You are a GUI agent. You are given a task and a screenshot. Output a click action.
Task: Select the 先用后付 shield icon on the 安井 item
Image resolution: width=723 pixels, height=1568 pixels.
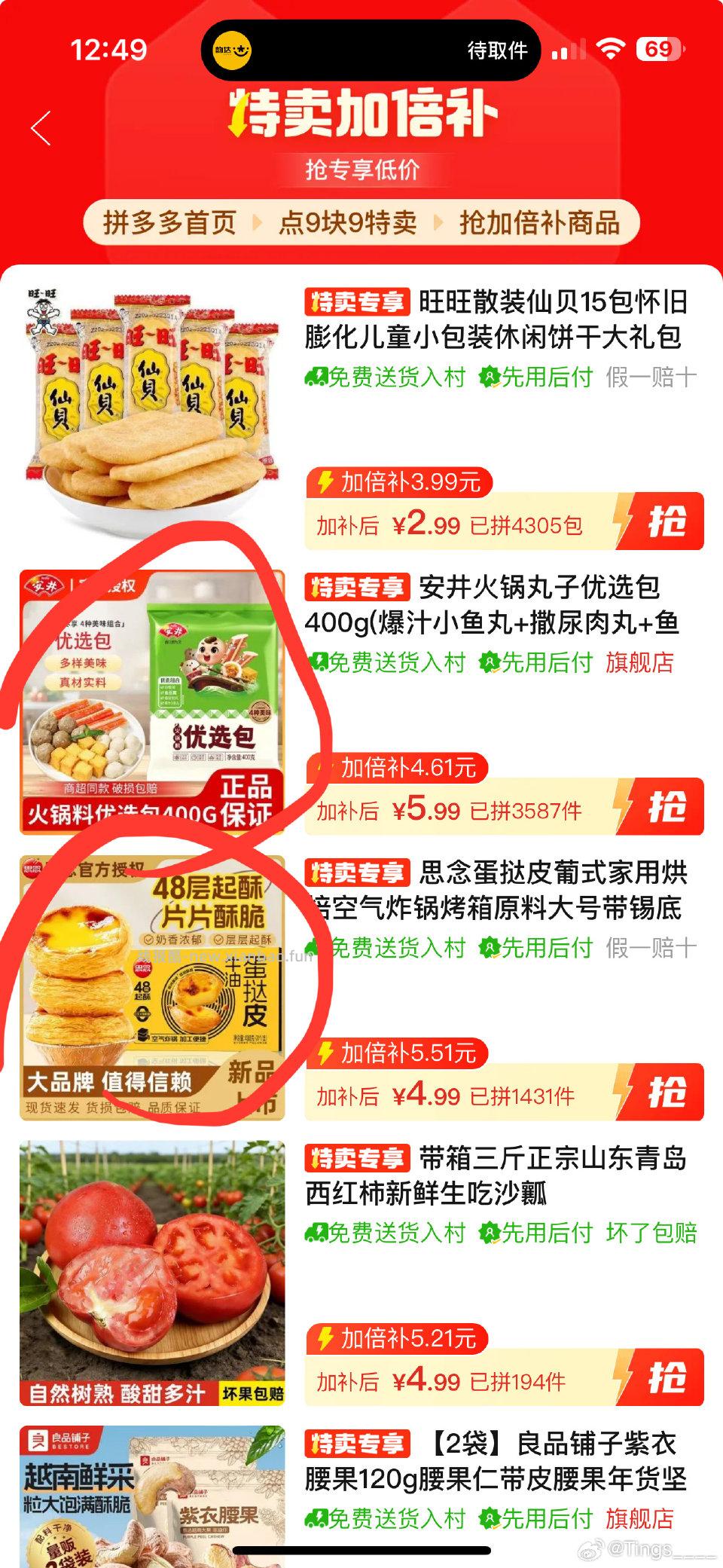(490, 661)
